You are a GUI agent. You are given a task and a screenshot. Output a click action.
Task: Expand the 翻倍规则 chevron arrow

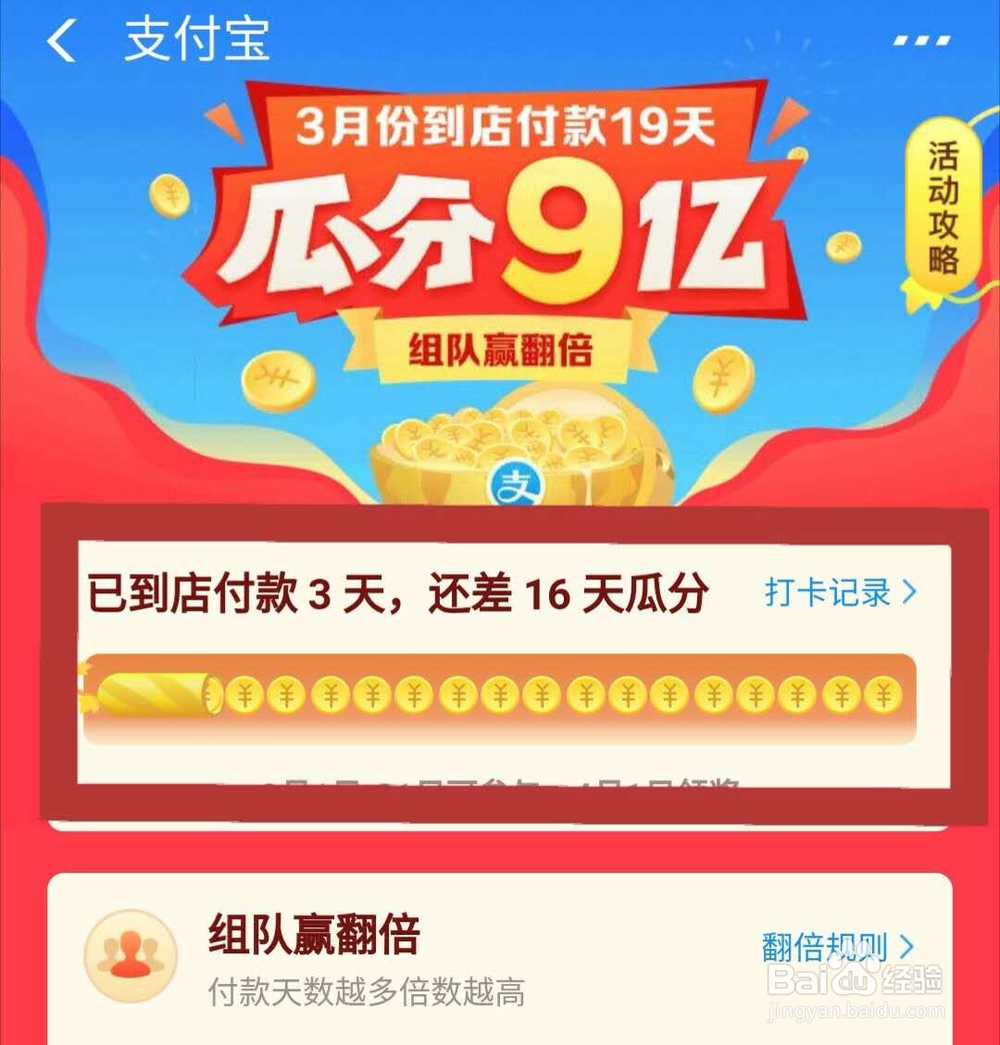905,947
